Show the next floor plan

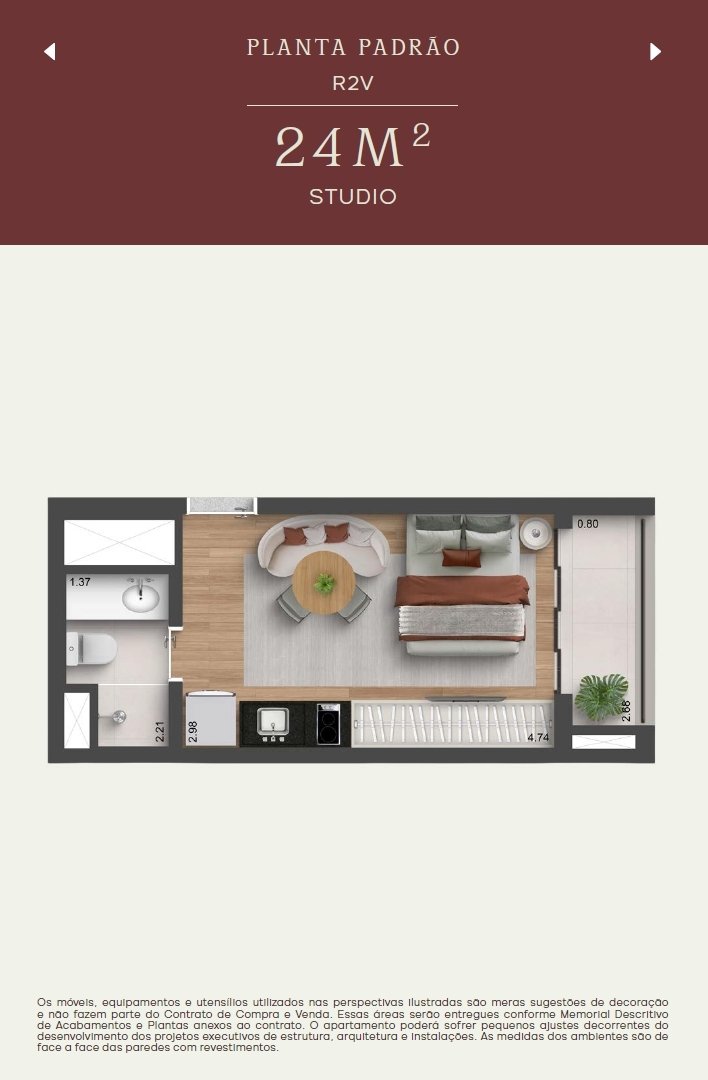click(656, 52)
